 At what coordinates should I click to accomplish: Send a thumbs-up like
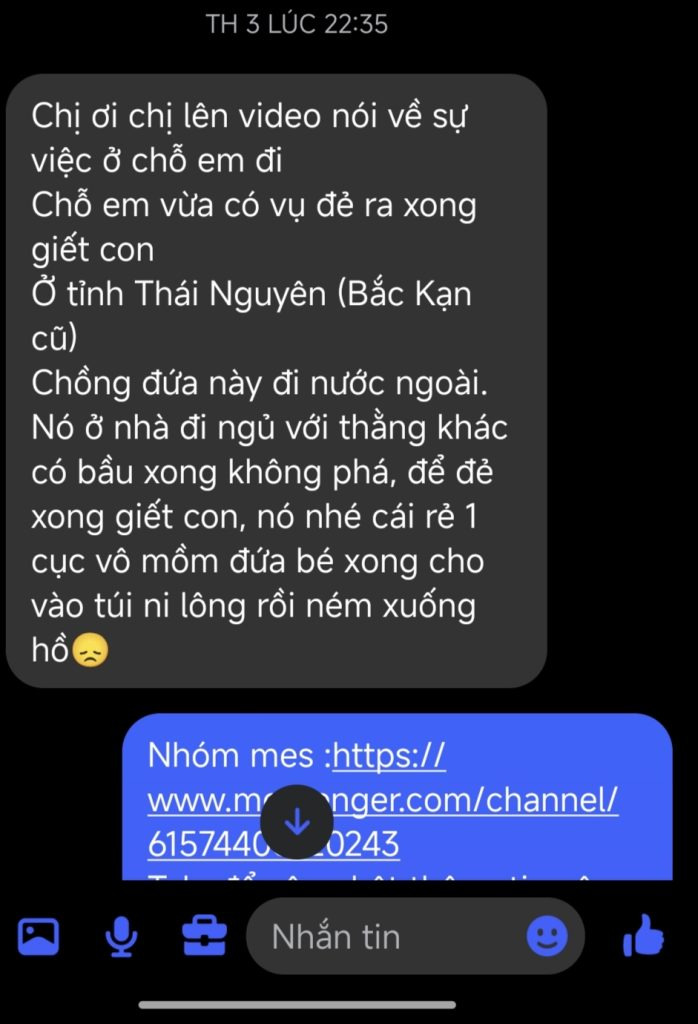pyautogui.click(x=643, y=936)
